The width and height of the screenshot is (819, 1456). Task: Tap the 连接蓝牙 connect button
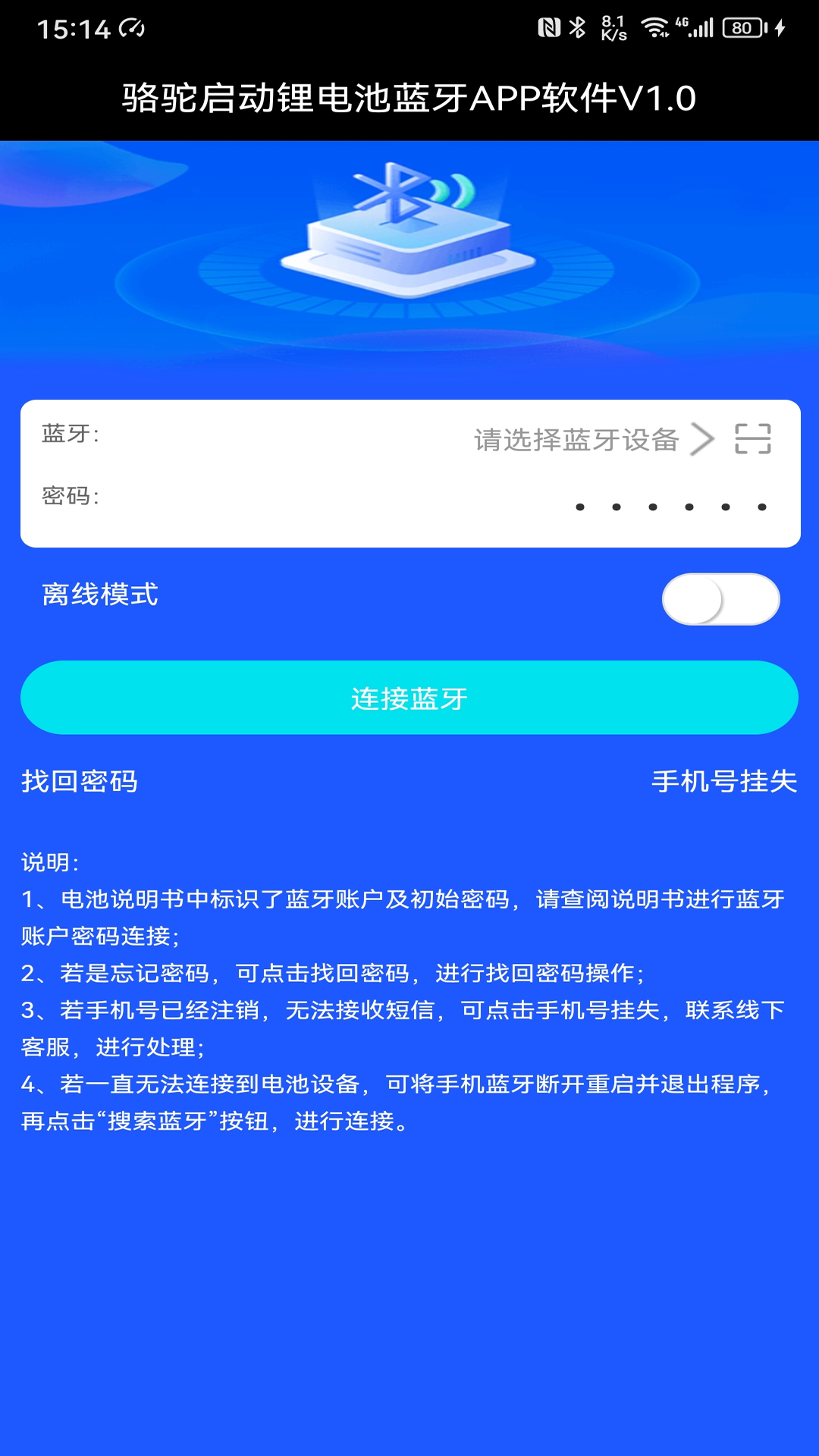[x=409, y=699]
